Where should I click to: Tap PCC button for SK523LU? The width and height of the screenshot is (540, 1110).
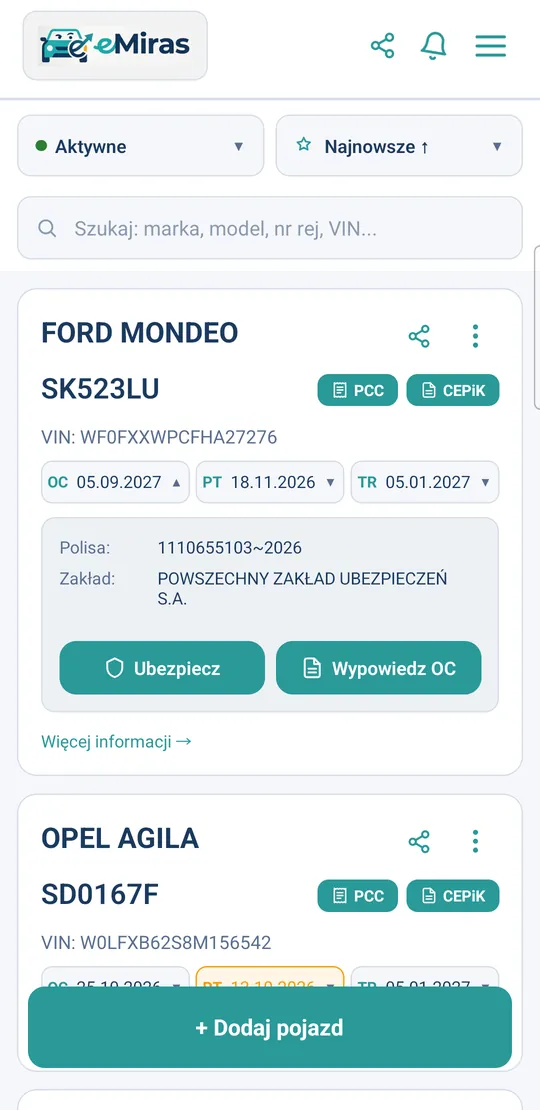coord(357,390)
